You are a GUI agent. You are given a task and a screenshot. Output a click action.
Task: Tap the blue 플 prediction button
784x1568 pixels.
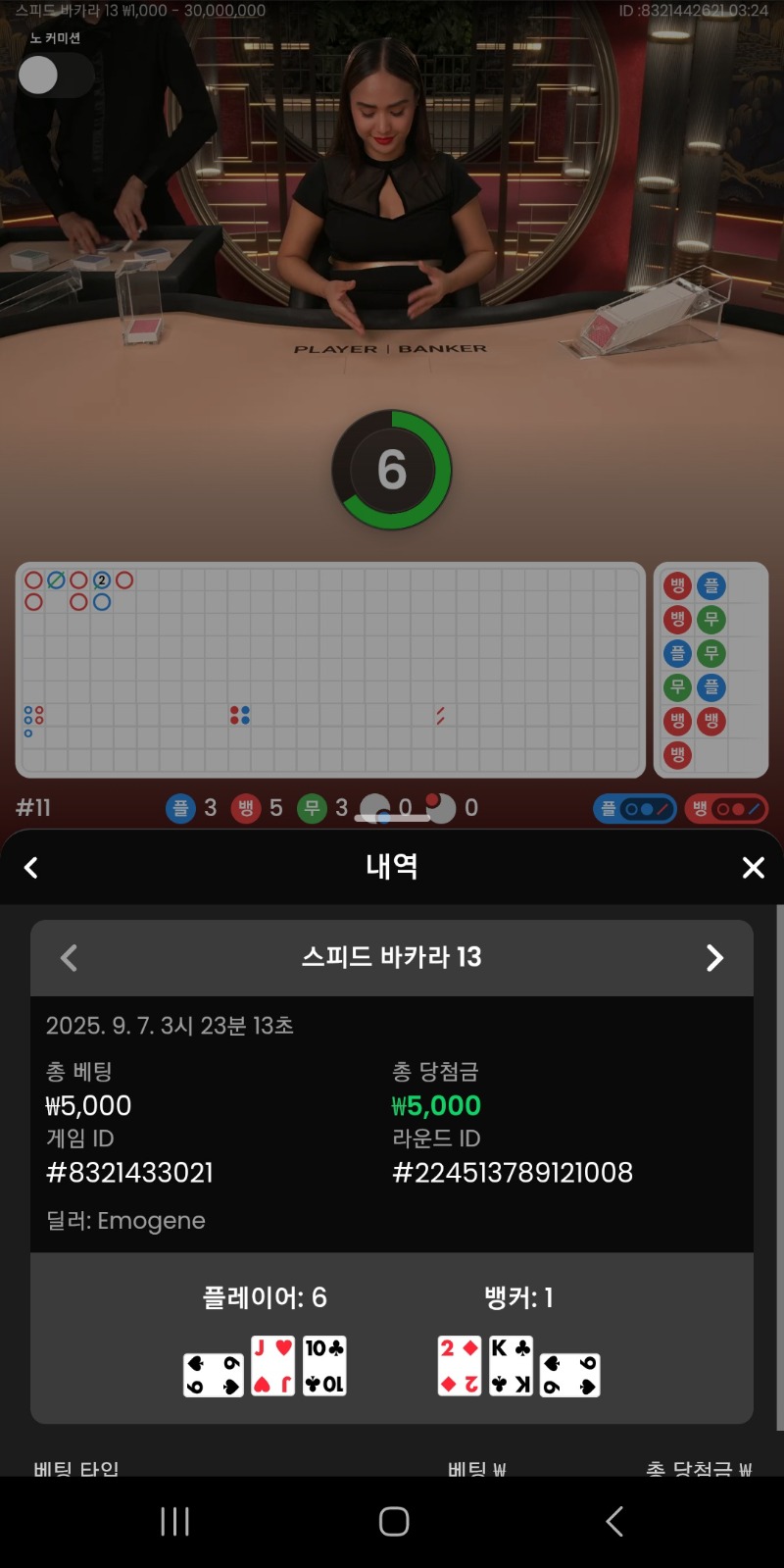[635, 809]
